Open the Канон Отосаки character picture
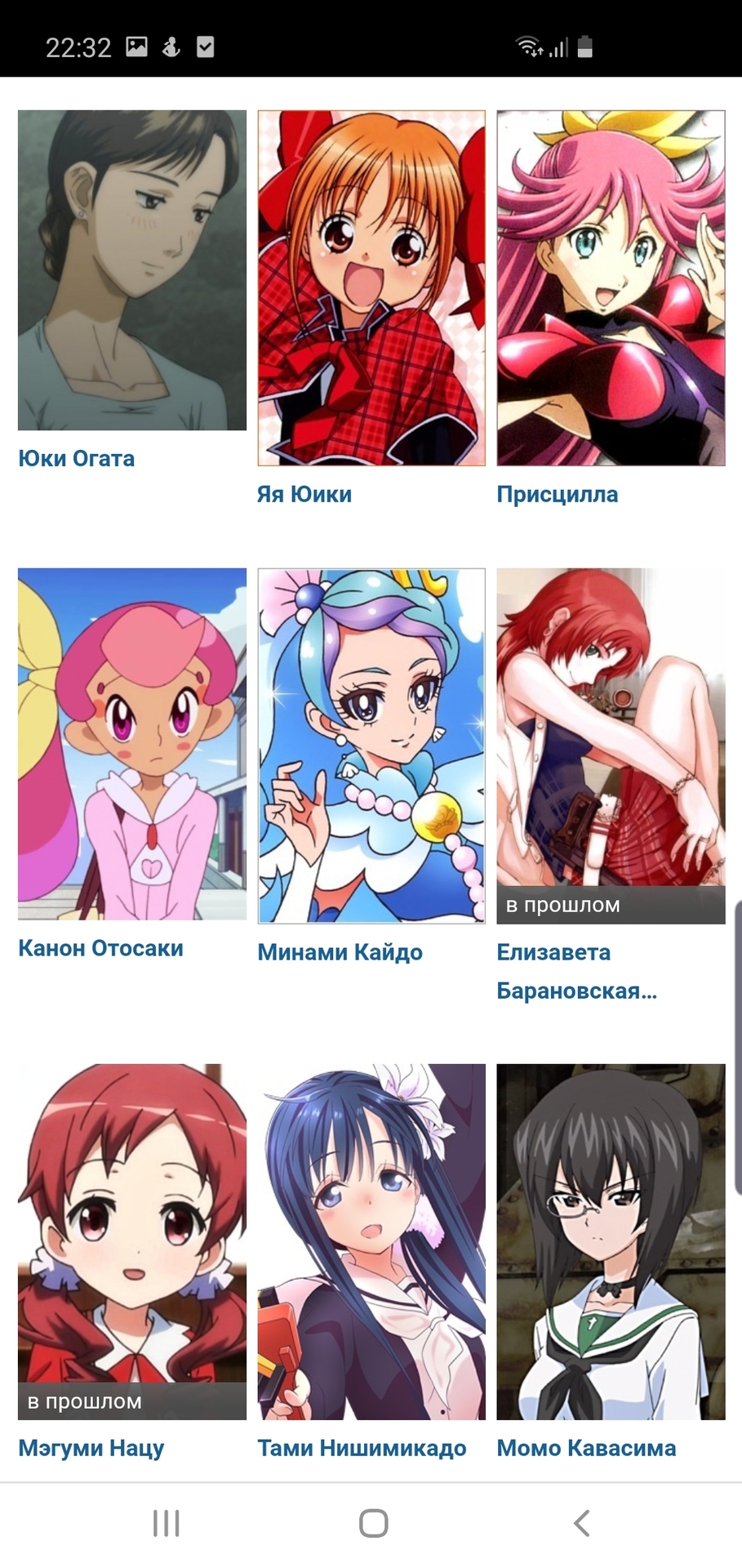This screenshot has height=1568, width=742. coord(131,744)
